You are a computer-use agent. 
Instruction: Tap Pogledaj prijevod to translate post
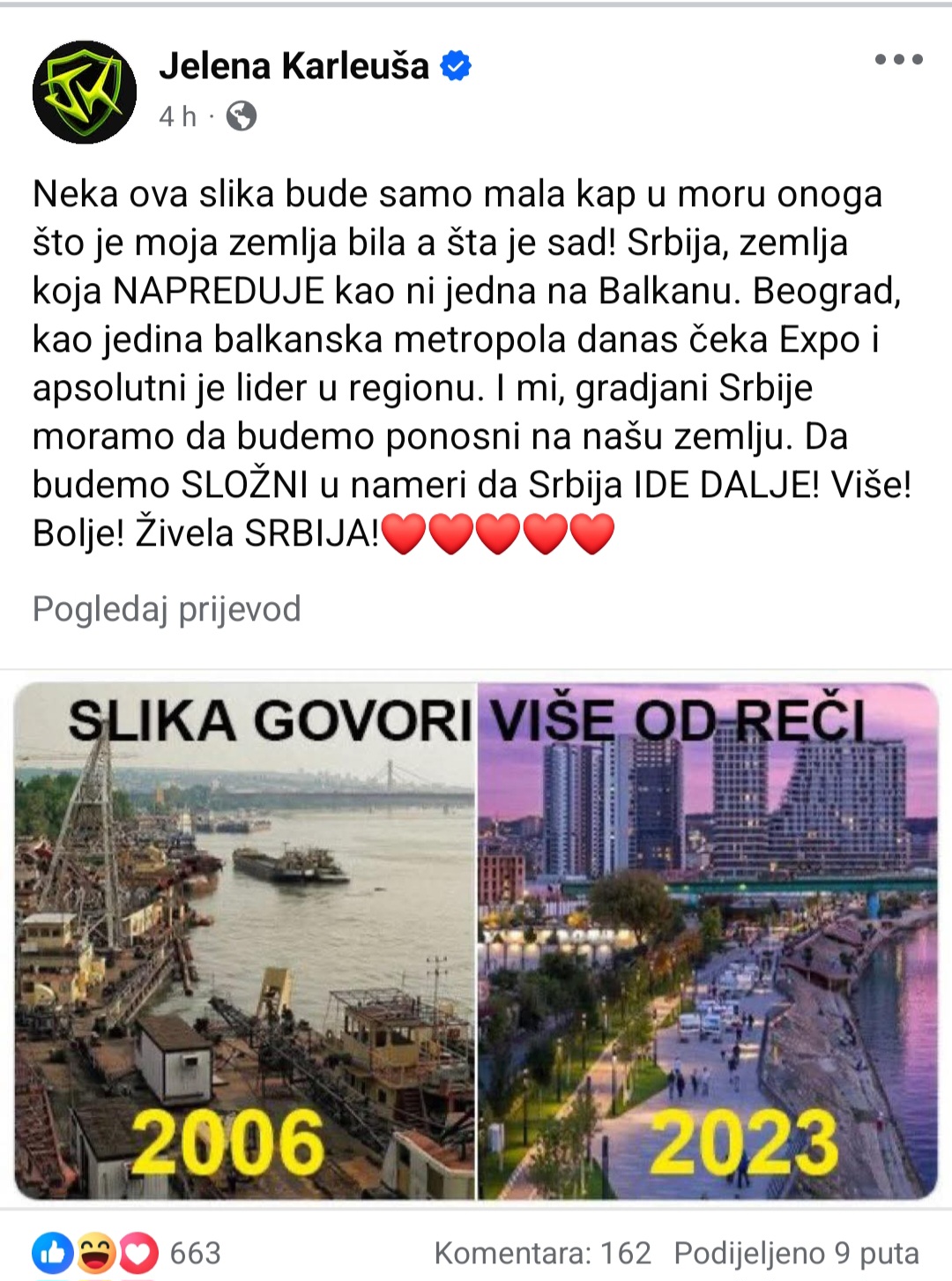coord(167,609)
